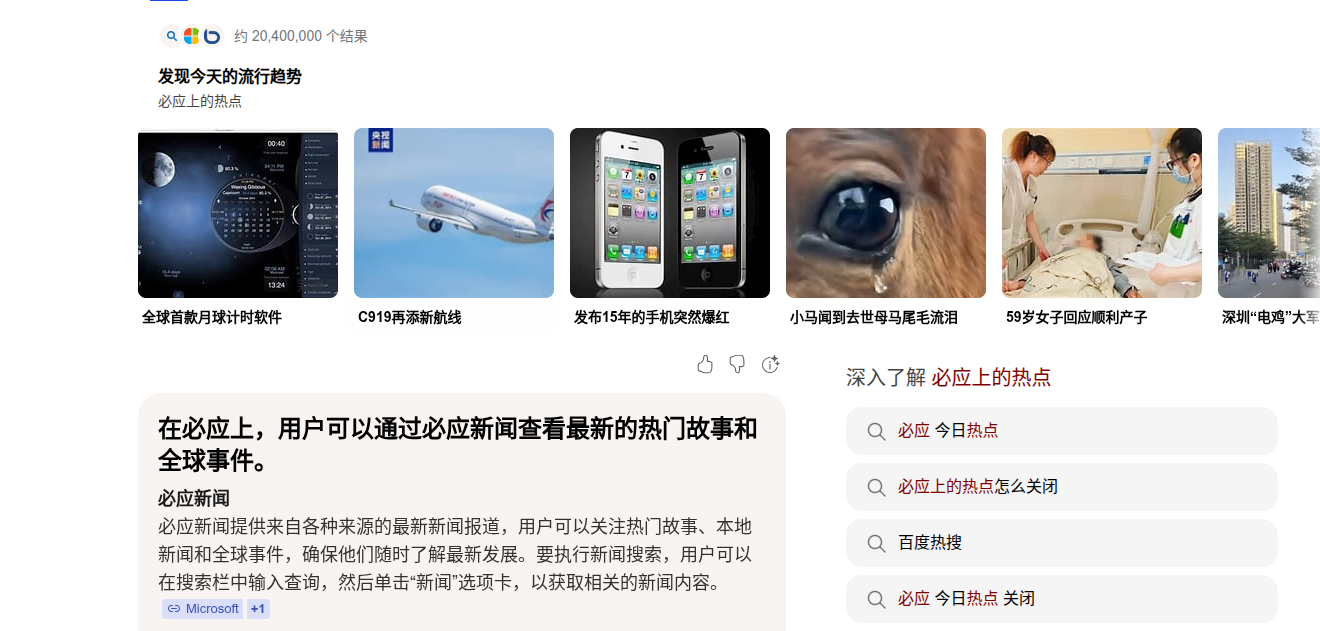1320x631 pixels.
Task: Like the answer with thumbs up
Action: [705, 364]
